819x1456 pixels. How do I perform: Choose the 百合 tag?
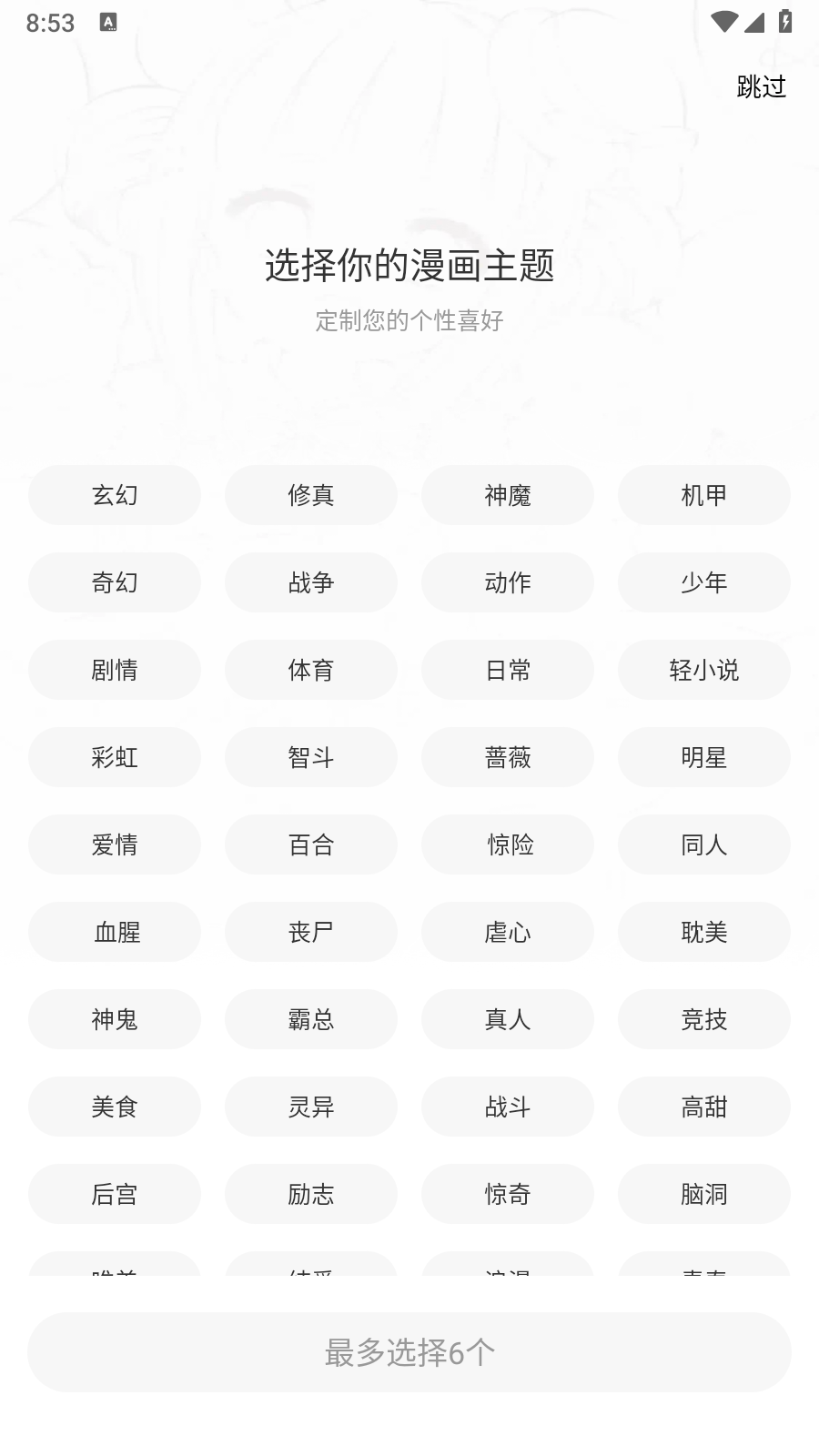(x=311, y=844)
